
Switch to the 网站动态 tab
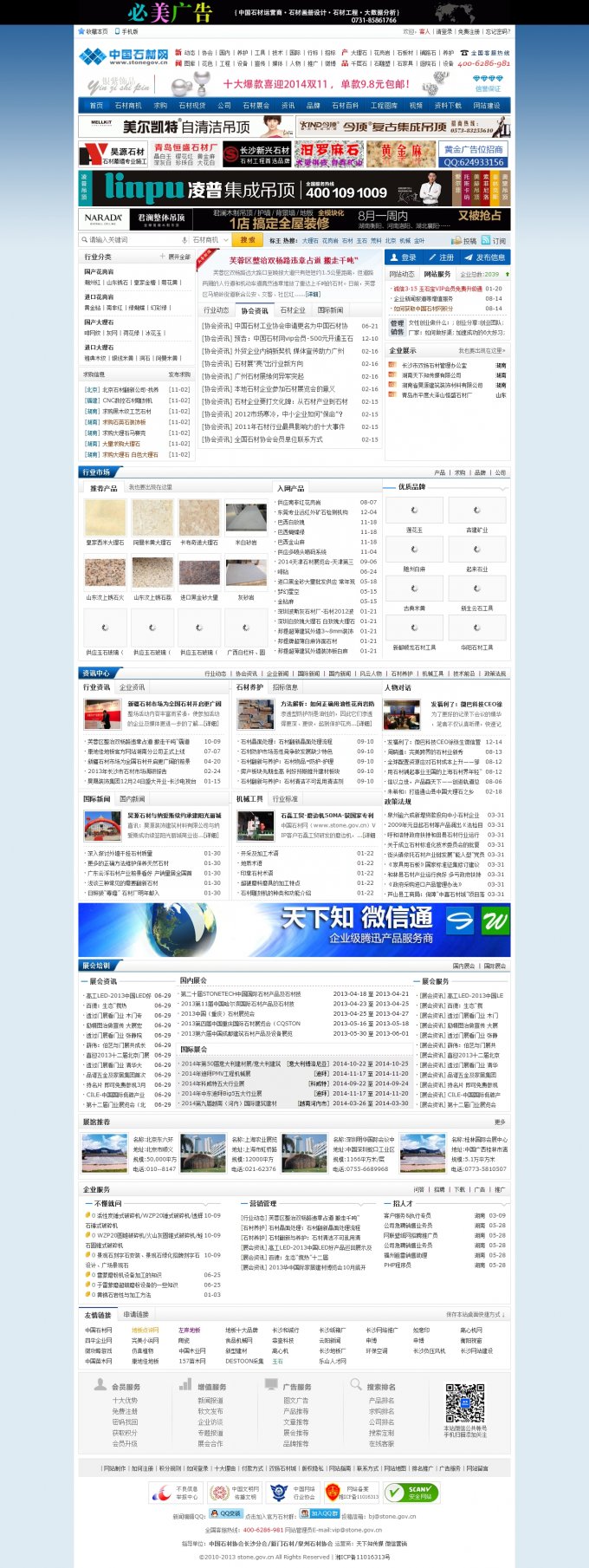pyautogui.click(x=401, y=274)
